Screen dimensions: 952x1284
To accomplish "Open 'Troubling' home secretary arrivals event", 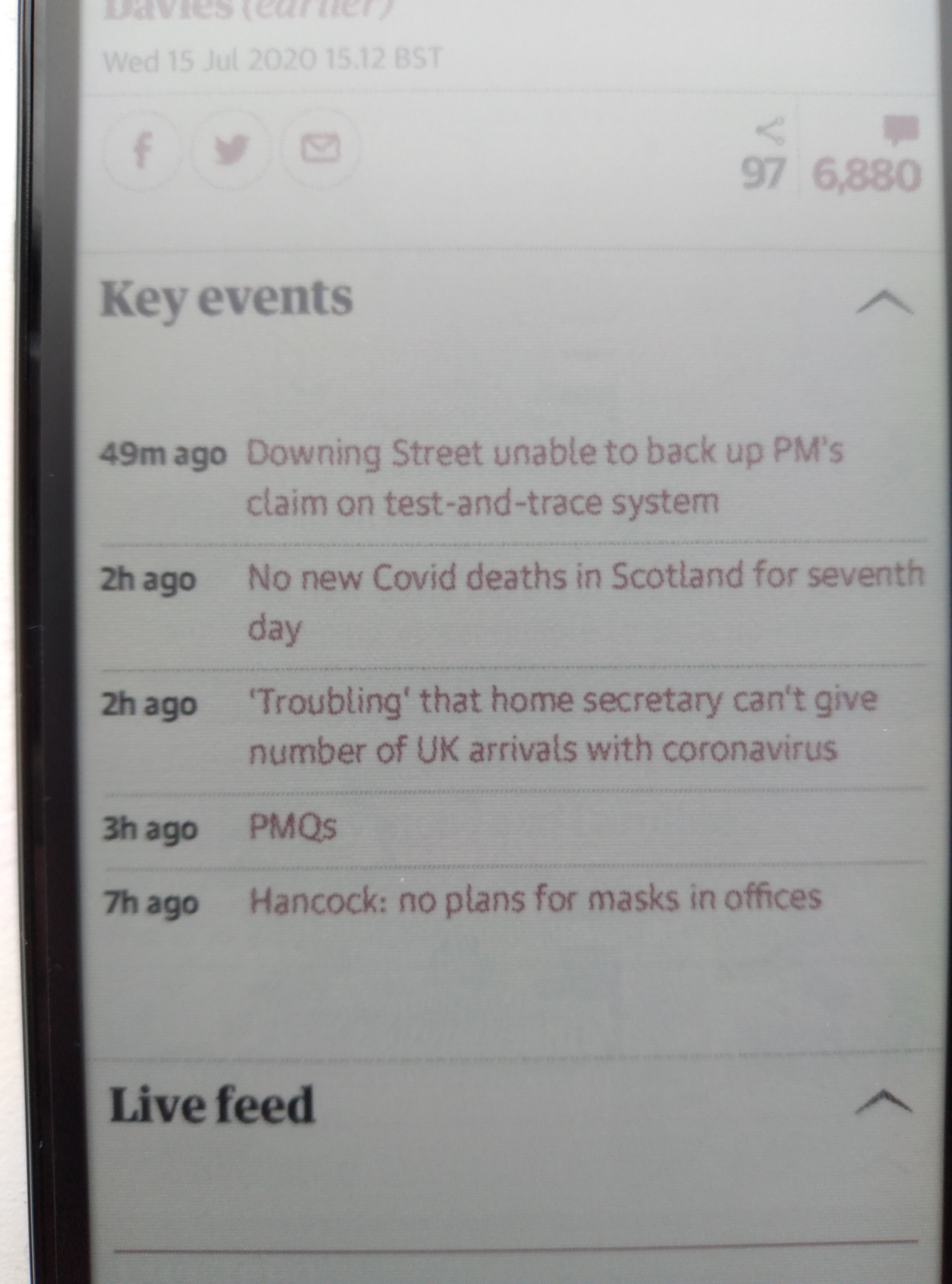I will pyautogui.click(x=562, y=725).
